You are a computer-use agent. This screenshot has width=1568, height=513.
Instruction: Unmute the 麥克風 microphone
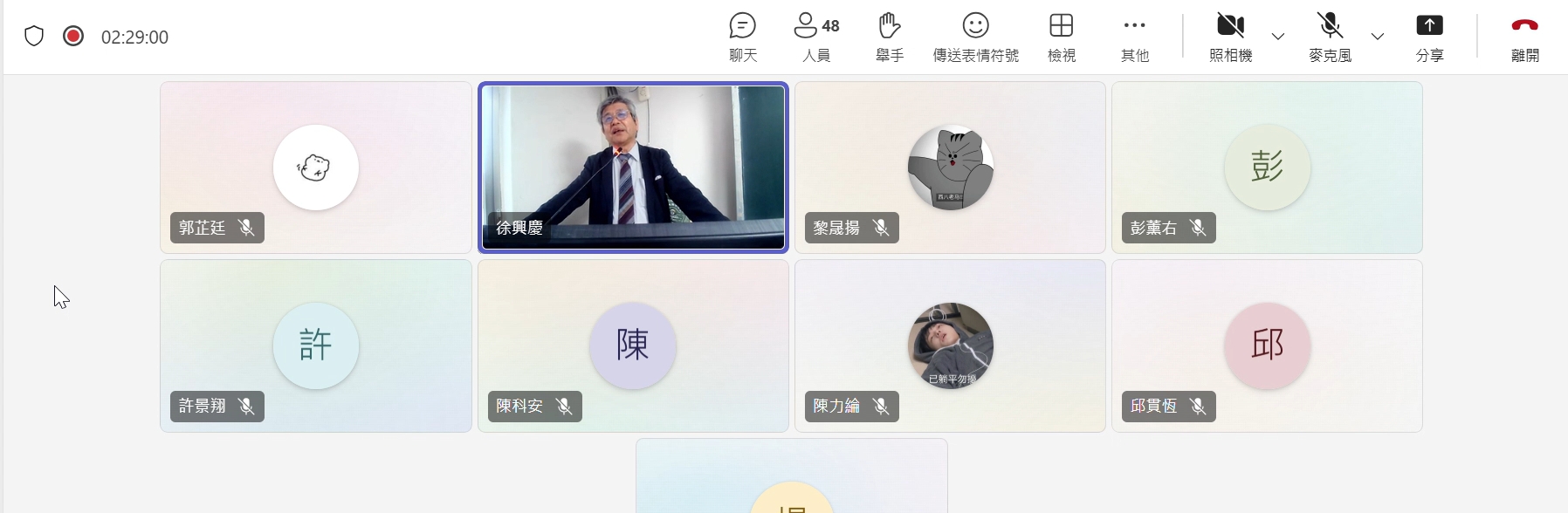point(1330,37)
